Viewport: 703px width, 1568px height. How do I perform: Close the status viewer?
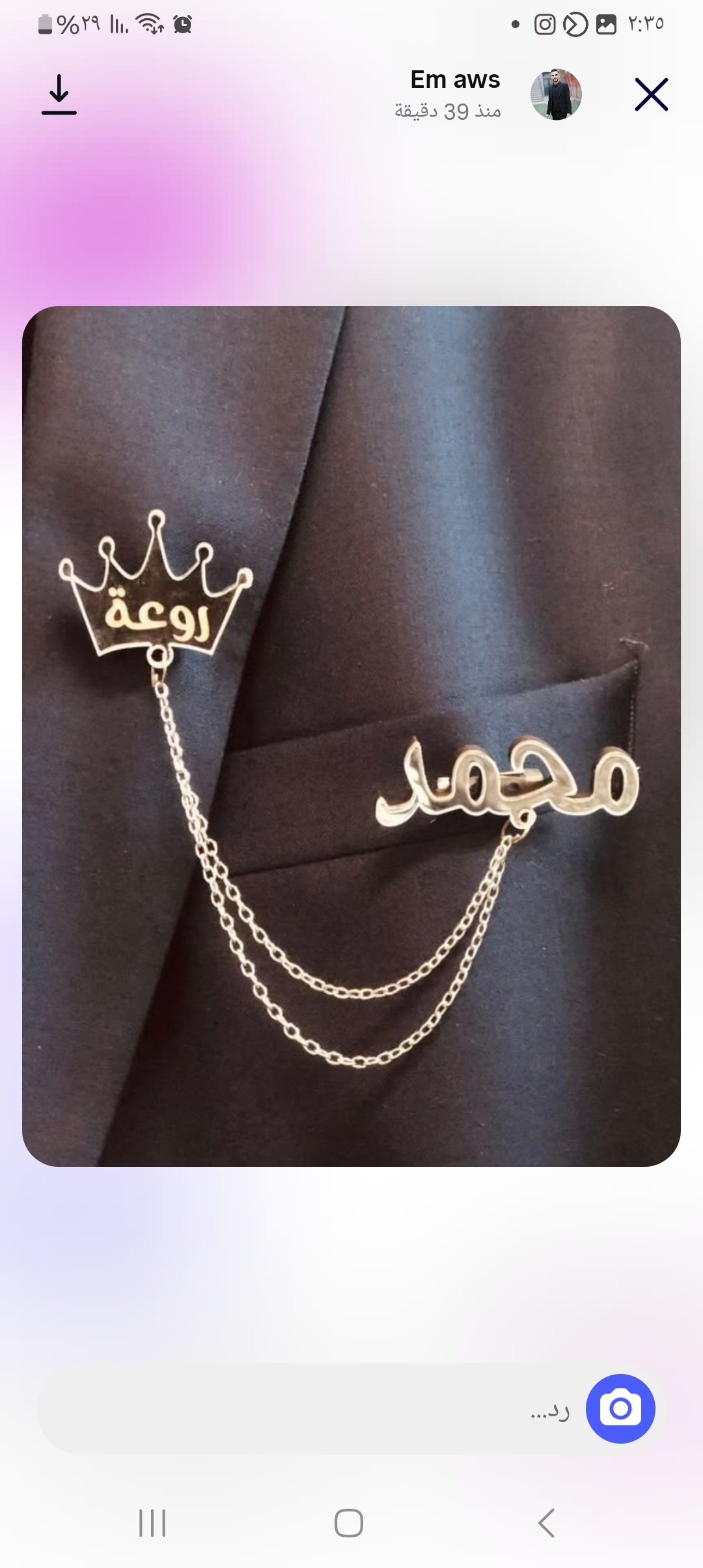tap(651, 95)
